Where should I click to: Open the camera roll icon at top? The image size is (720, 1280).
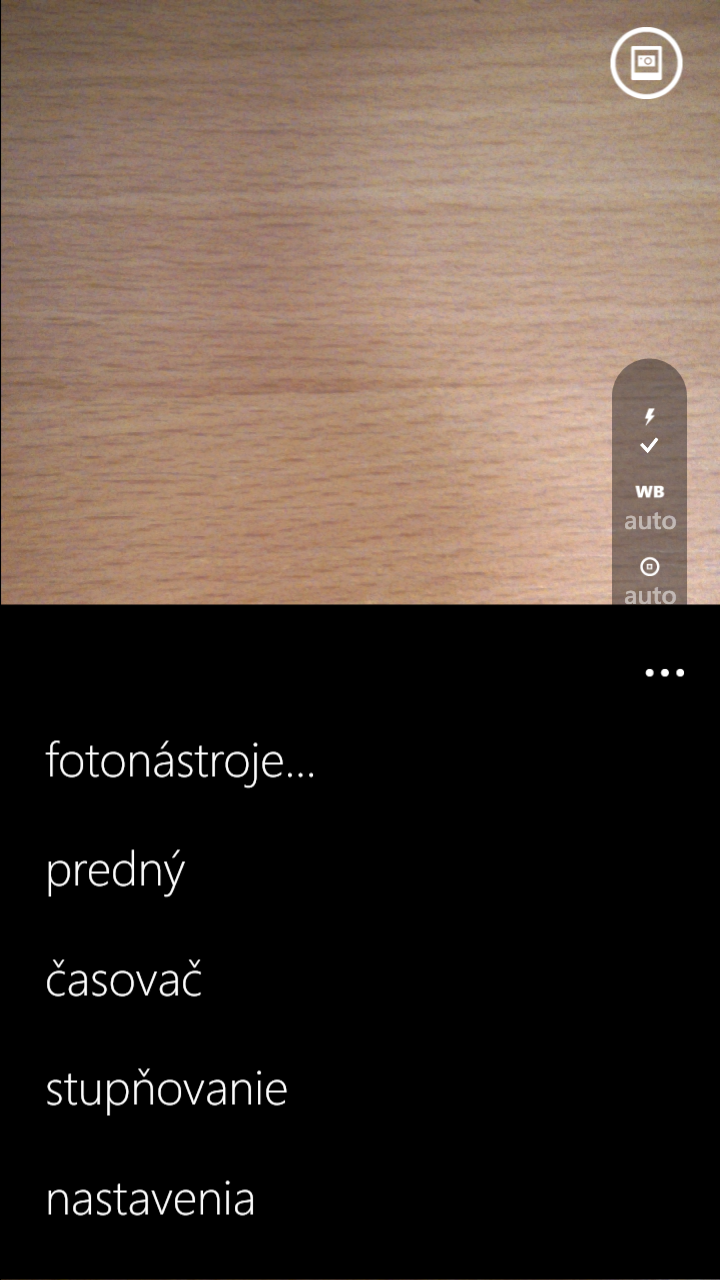pos(646,62)
